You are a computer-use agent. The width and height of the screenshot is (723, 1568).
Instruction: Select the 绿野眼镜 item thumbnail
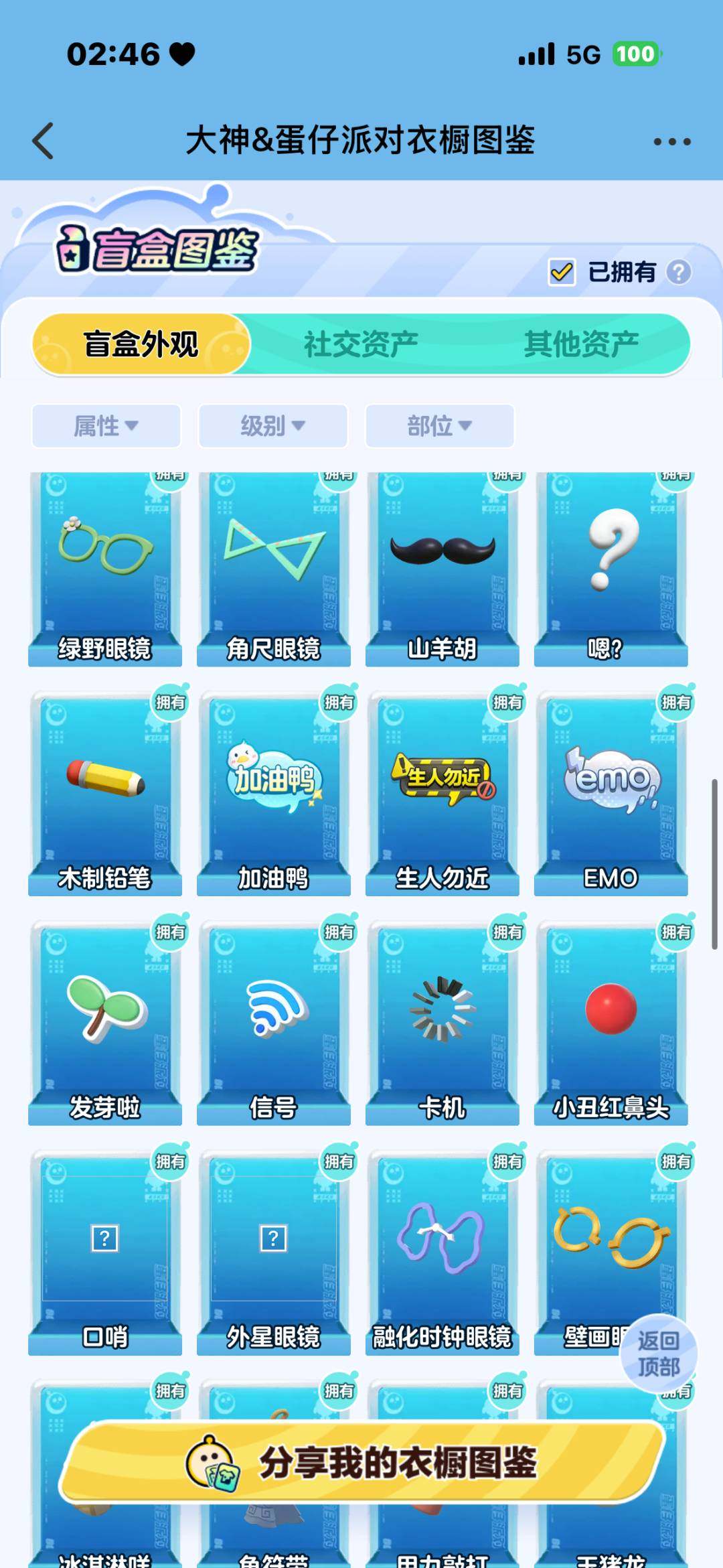point(104,566)
